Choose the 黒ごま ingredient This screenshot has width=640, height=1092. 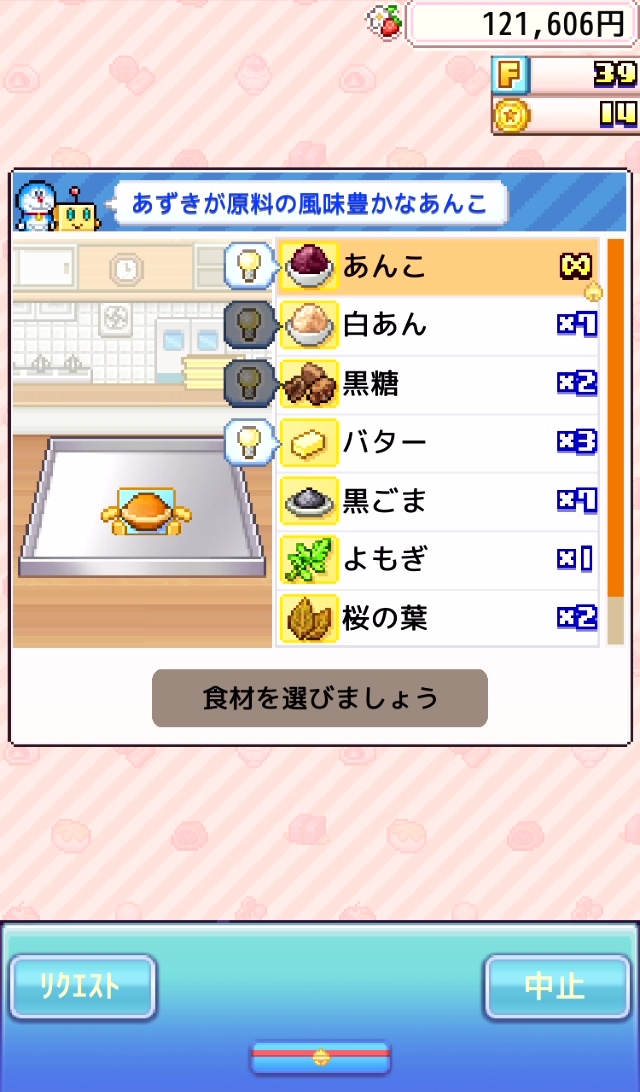point(437,500)
